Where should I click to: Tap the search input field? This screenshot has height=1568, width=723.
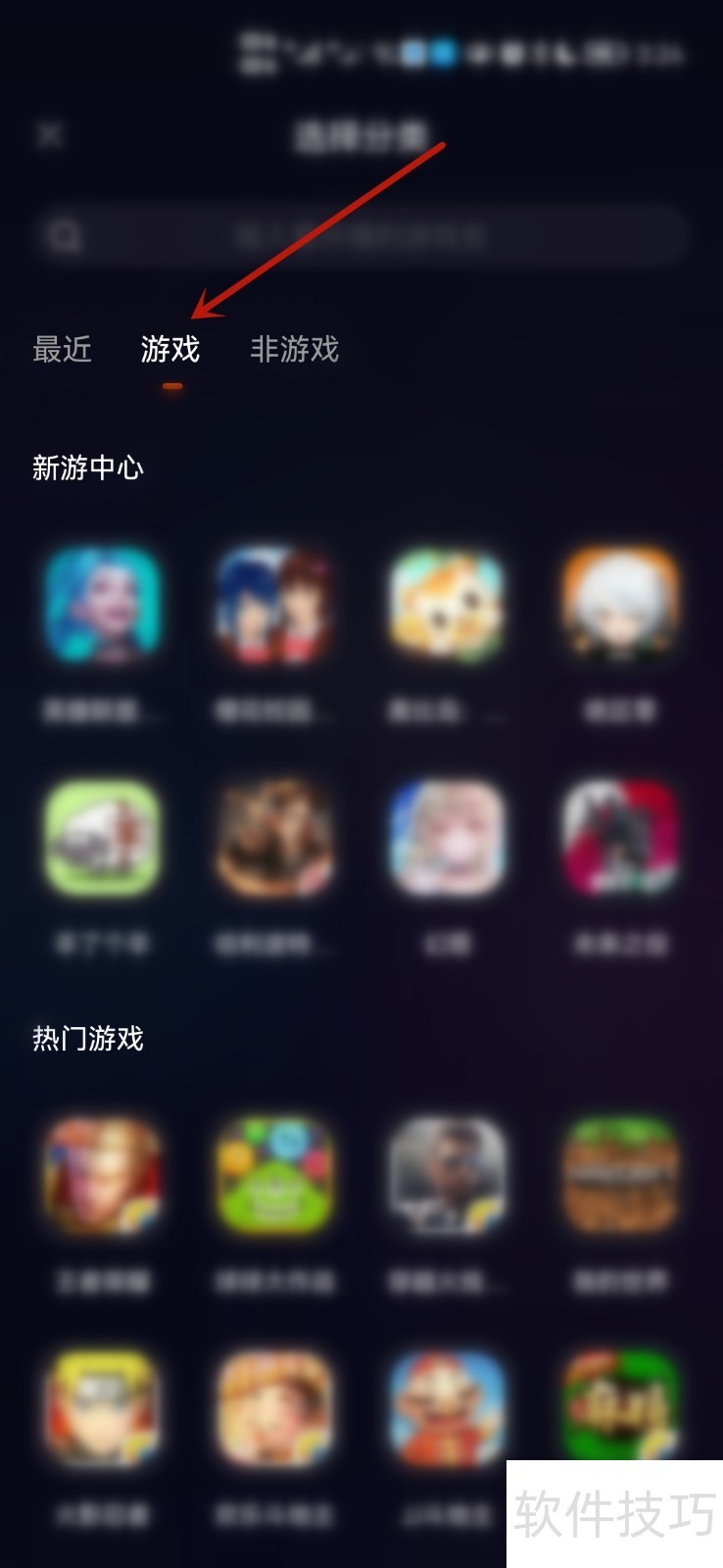tap(361, 234)
